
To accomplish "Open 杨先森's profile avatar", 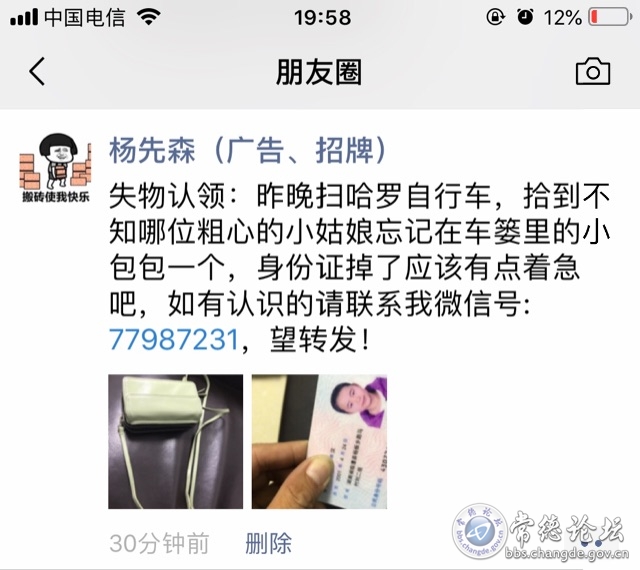I will click(x=57, y=166).
